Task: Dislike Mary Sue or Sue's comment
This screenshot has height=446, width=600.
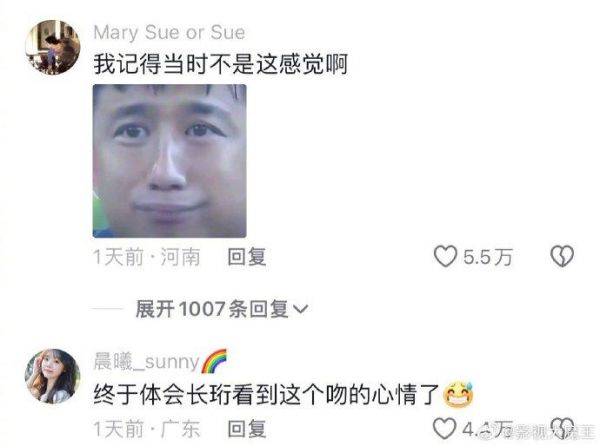Action: [x=562, y=258]
